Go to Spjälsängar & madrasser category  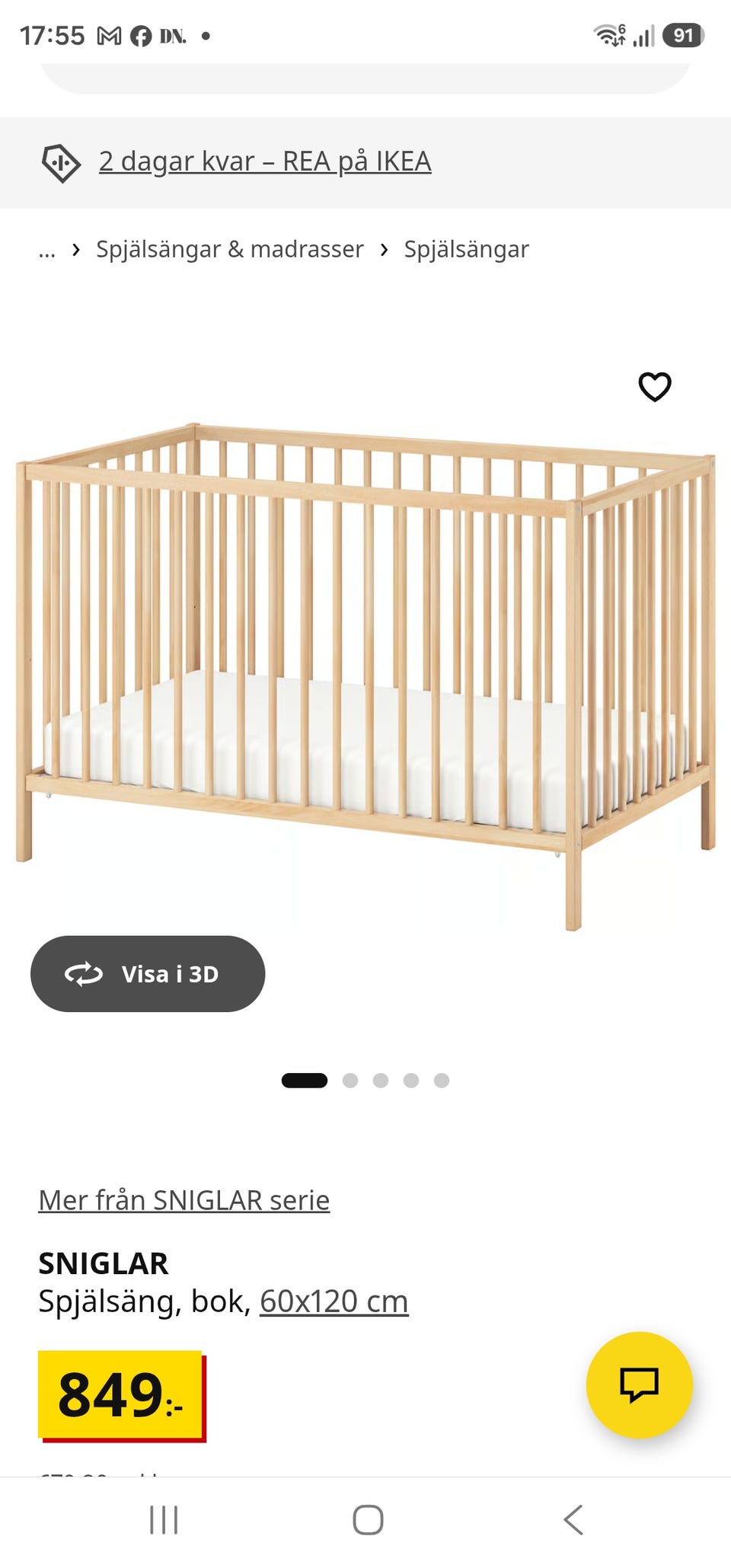[230, 249]
